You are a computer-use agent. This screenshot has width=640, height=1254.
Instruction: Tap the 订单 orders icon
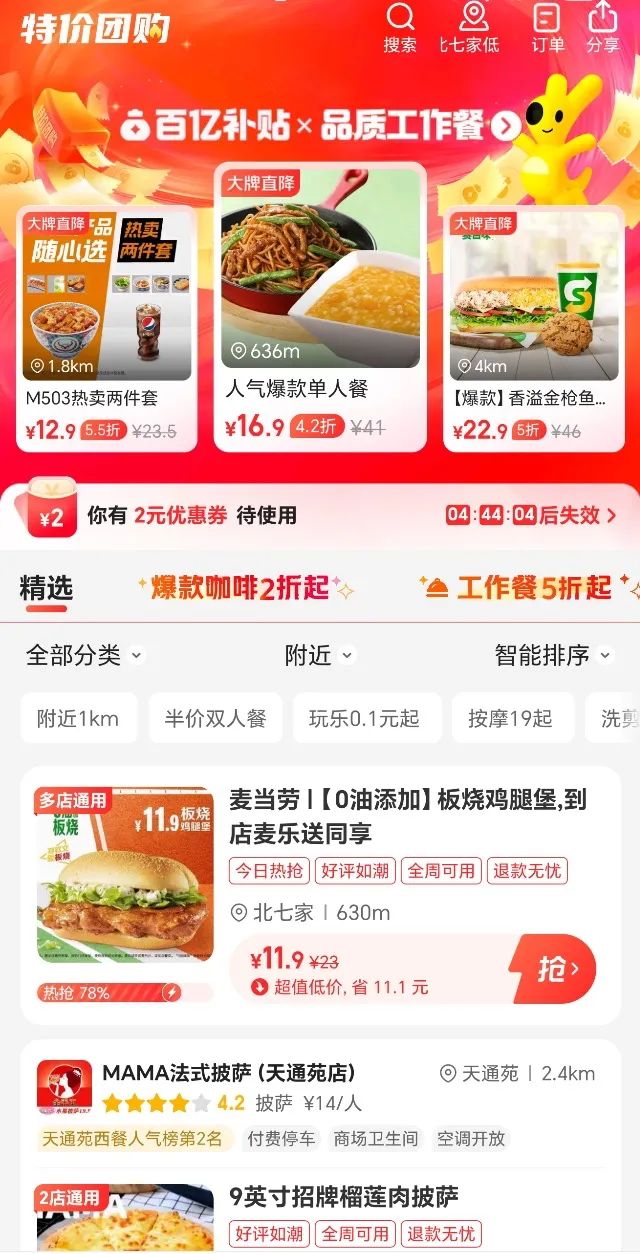(x=547, y=27)
